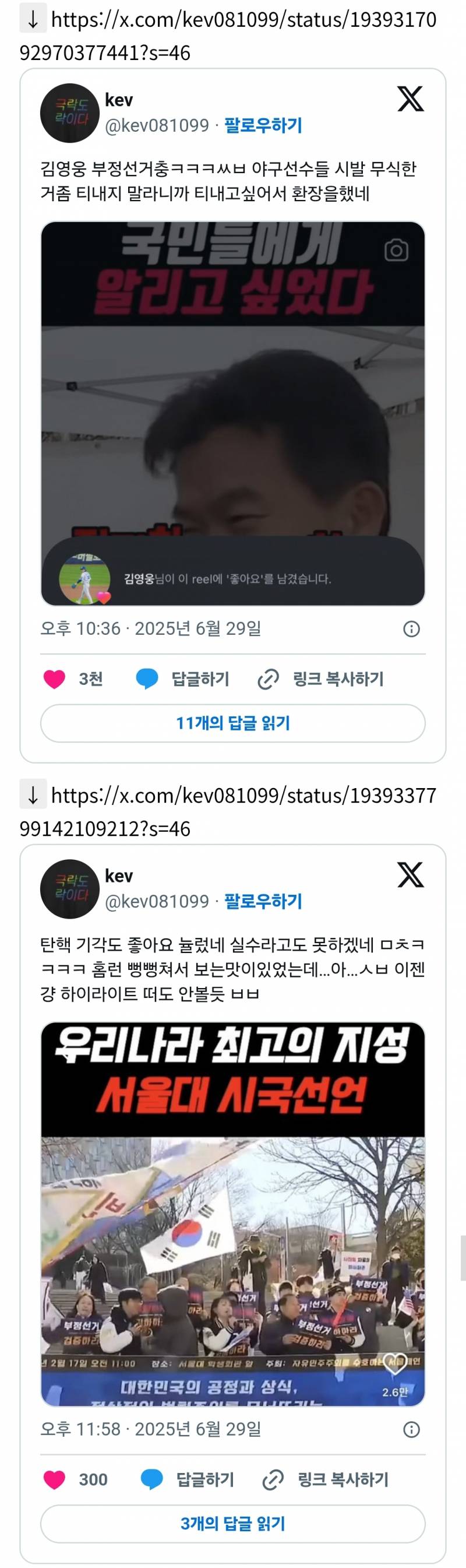The height and width of the screenshot is (1568, 466).
Task: Open X logo on second embedded tweet
Action: 411,875
